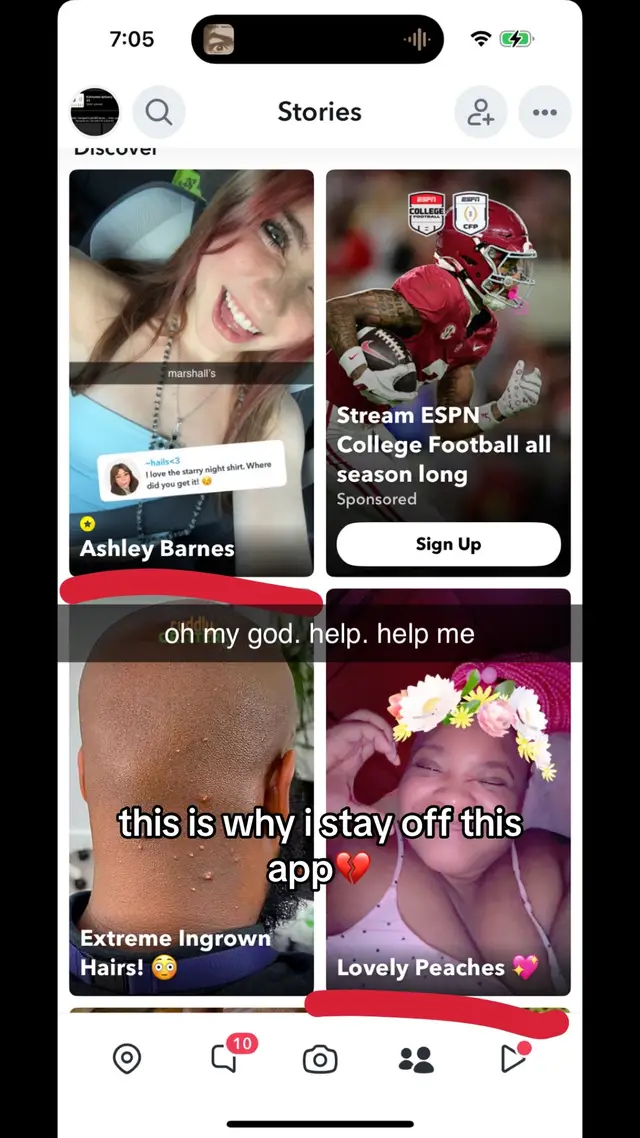The image size is (640, 1138).
Task: Tap Sign Up on ESPN ad
Action: click(448, 544)
